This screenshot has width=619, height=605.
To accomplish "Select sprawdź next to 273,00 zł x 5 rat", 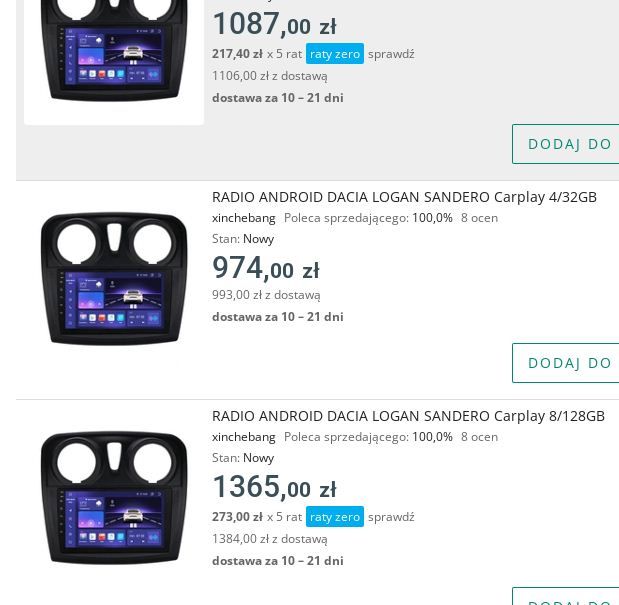I will point(391,517).
